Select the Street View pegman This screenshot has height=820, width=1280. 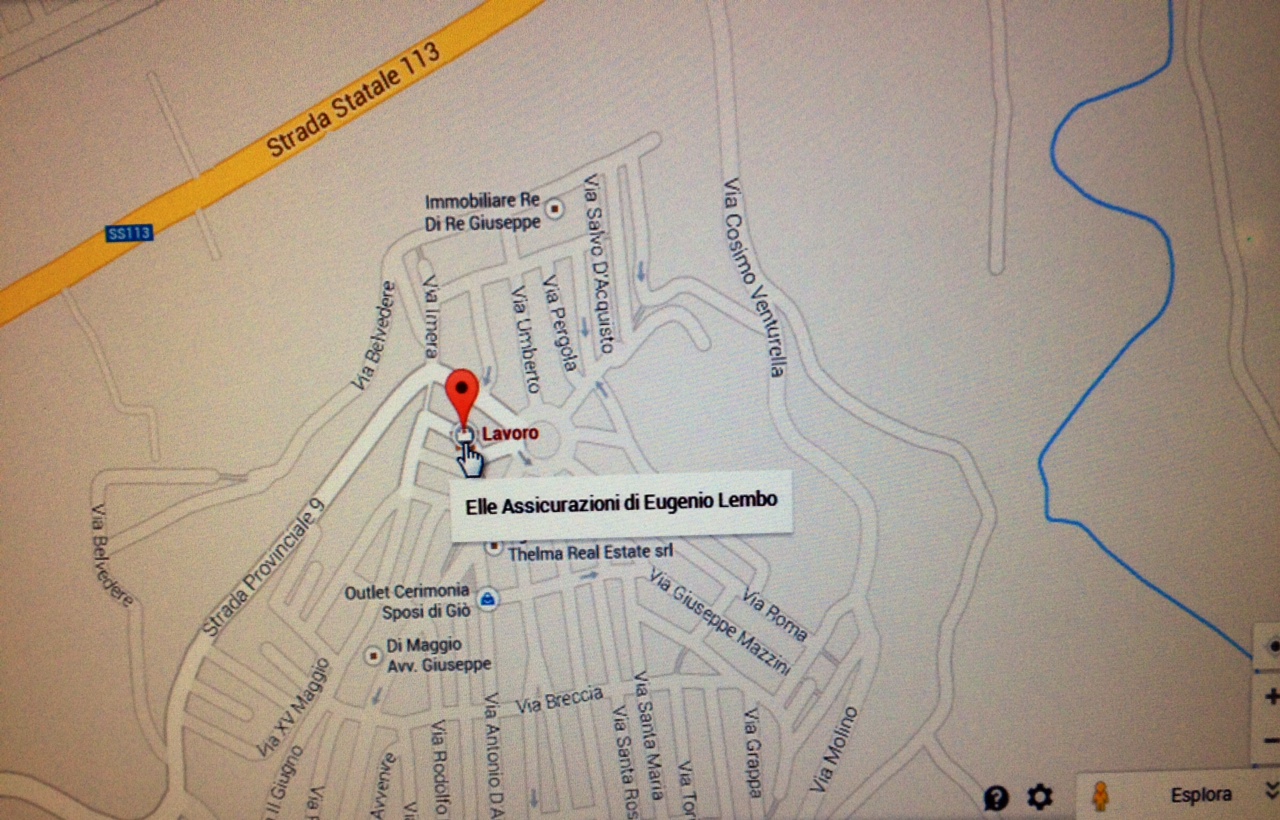point(1101,797)
